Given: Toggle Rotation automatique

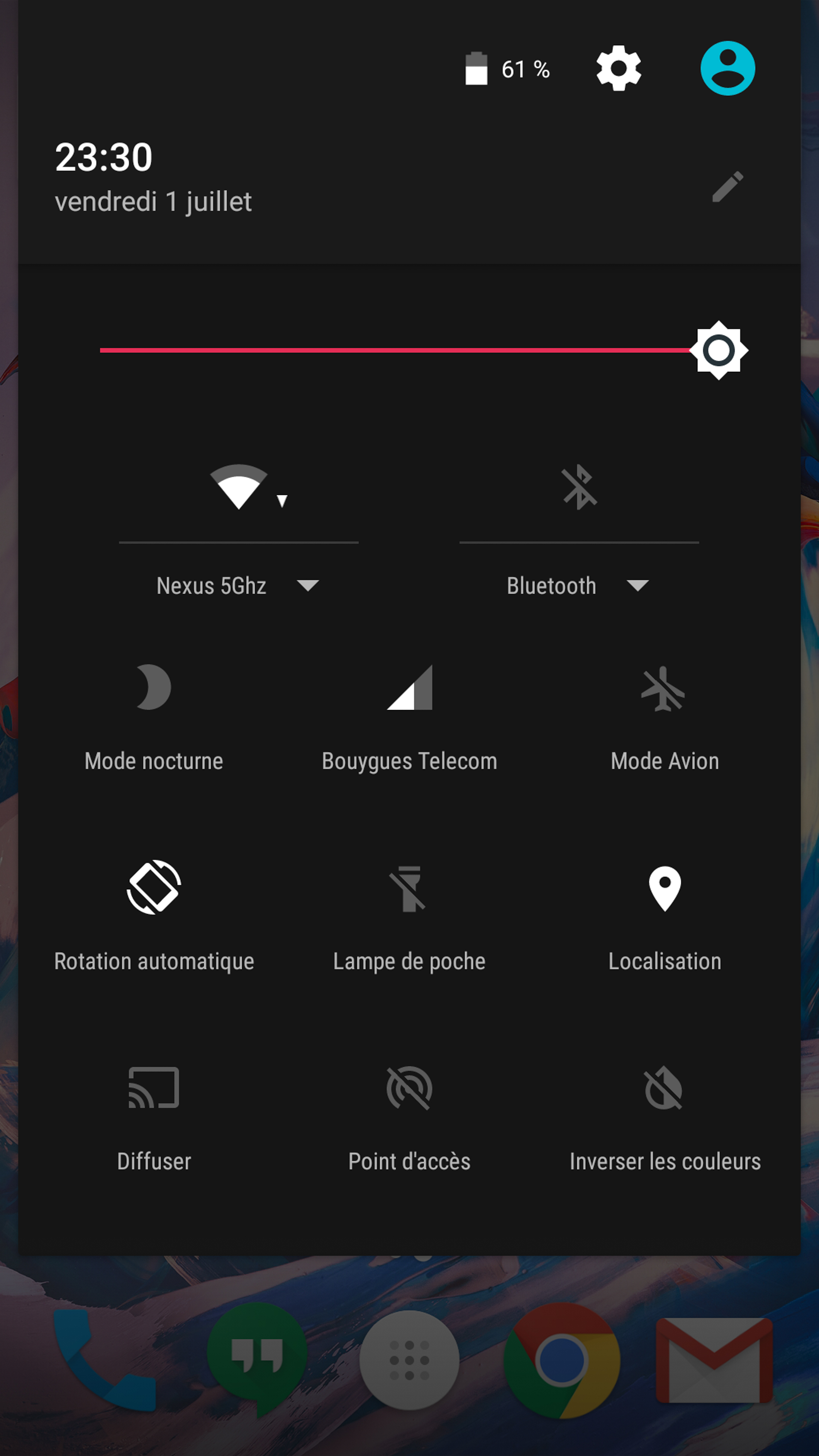Looking at the screenshot, I should pos(154,887).
